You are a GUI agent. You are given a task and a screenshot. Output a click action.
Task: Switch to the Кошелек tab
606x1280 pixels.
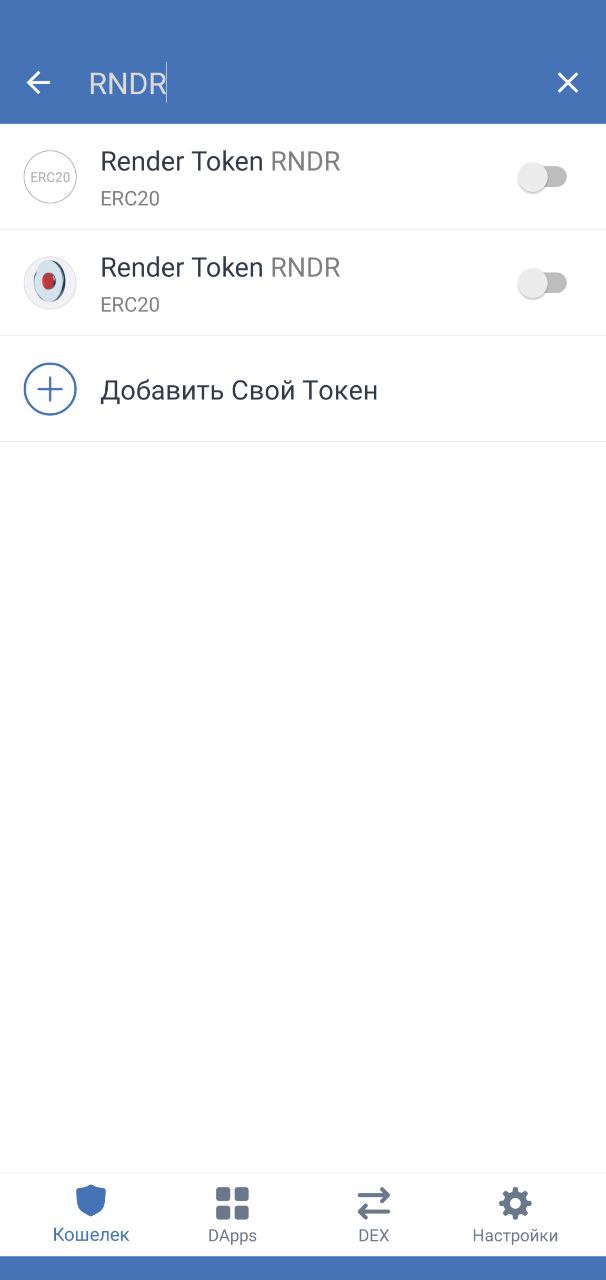tap(91, 1213)
